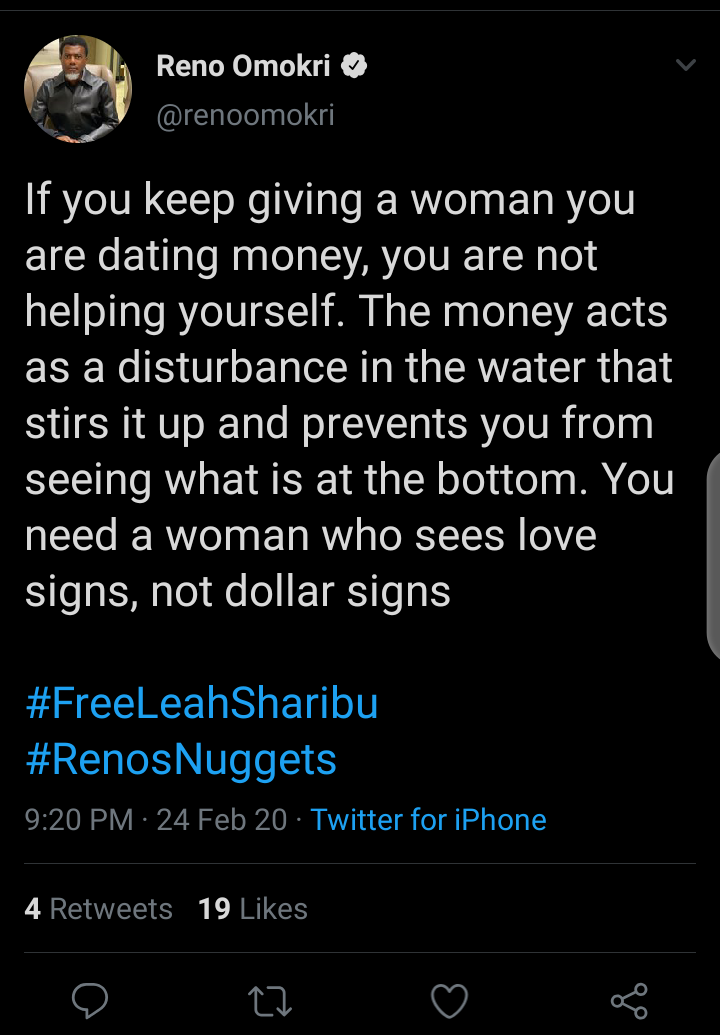The width and height of the screenshot is (720, 1035).
Task: Retweet this tweet
Action: click(269, 999)
